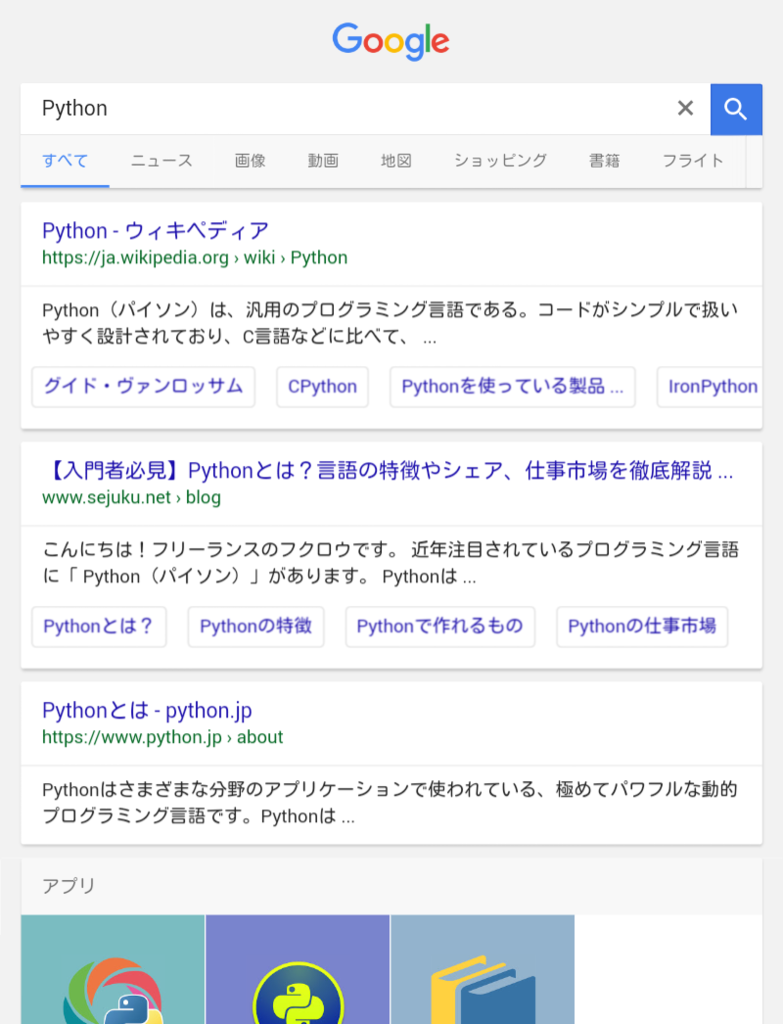Clear the search field using the X icon

click(x=685, y=108)
